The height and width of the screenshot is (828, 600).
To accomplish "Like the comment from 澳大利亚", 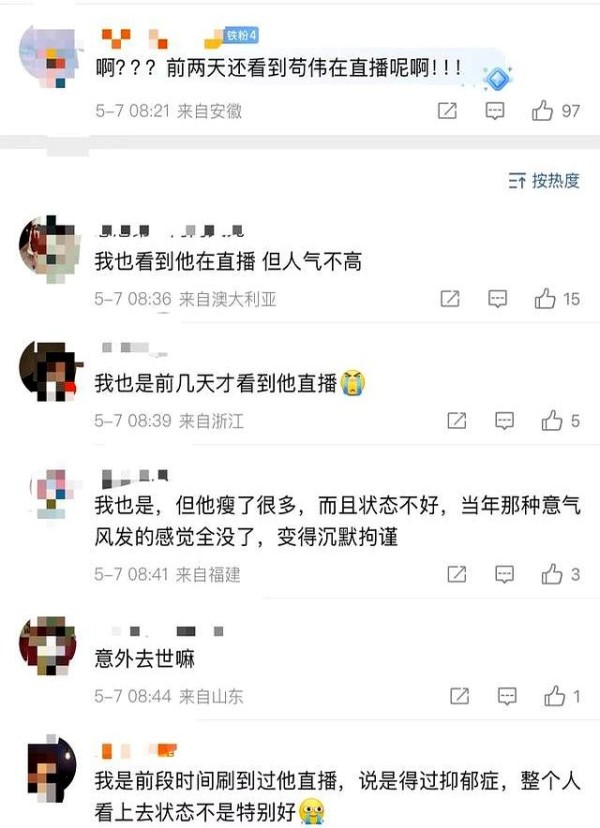I will tap(545, 298).
